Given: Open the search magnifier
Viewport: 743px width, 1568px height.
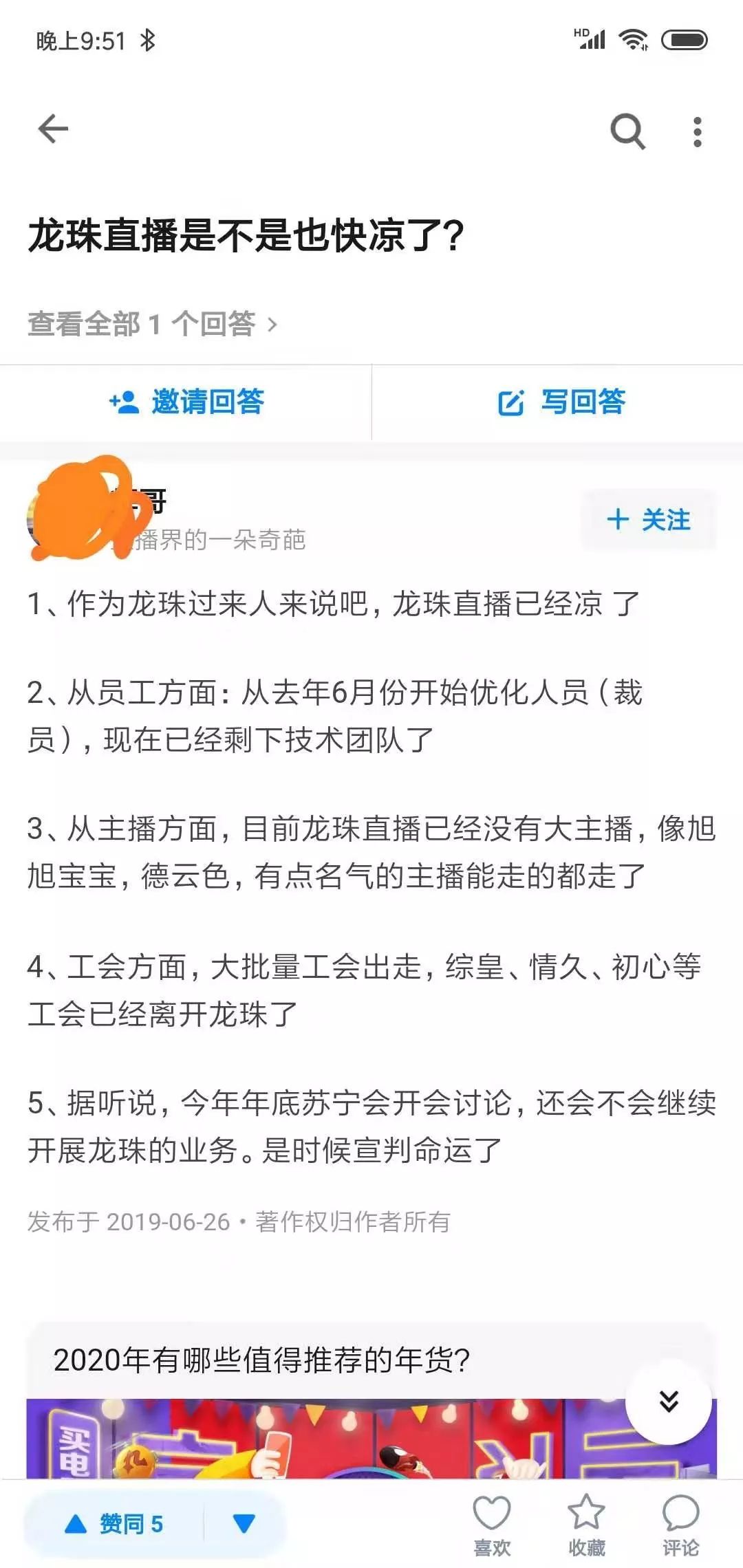Looking at the screenshot, I should [x=627, y=130].
